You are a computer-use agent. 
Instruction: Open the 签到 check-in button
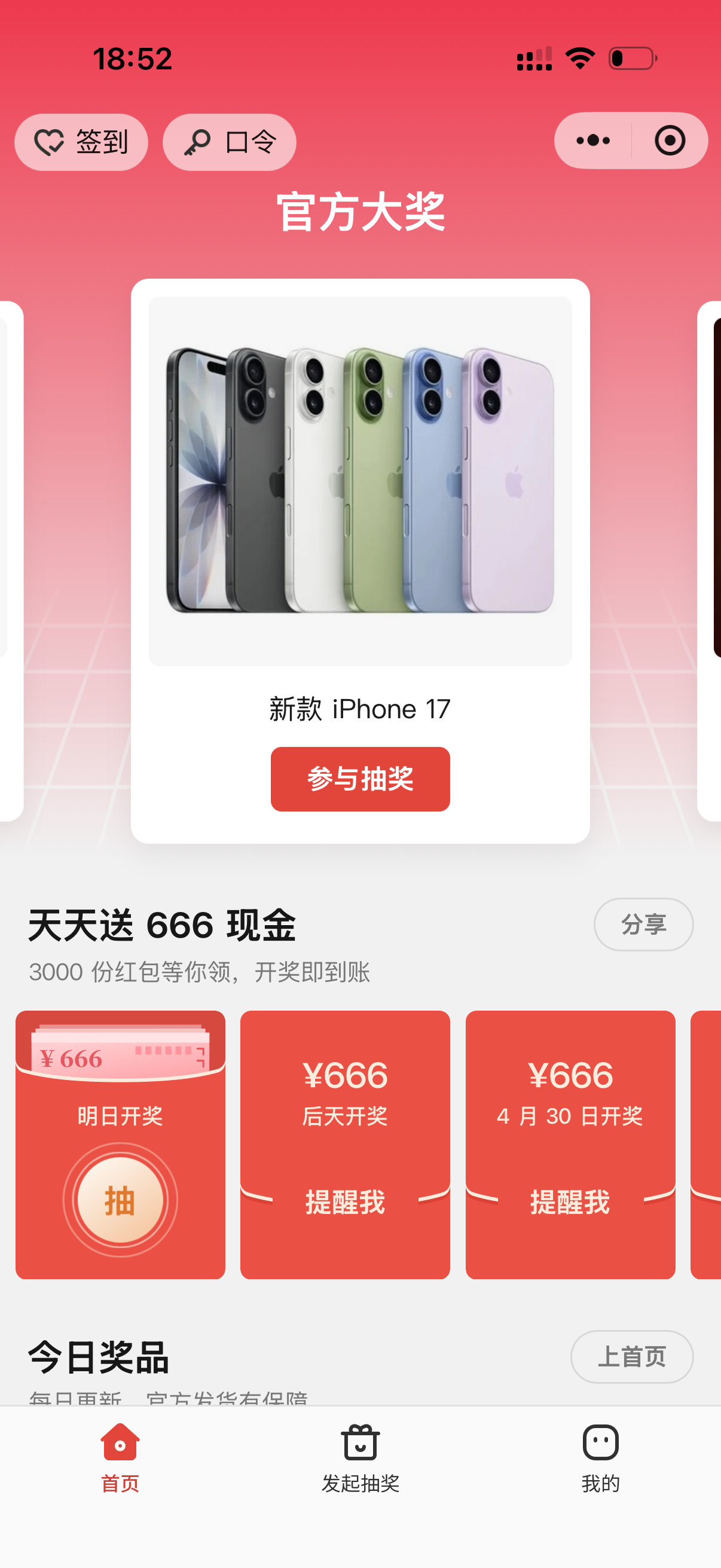pyautogui.click(x=81, y=142)
